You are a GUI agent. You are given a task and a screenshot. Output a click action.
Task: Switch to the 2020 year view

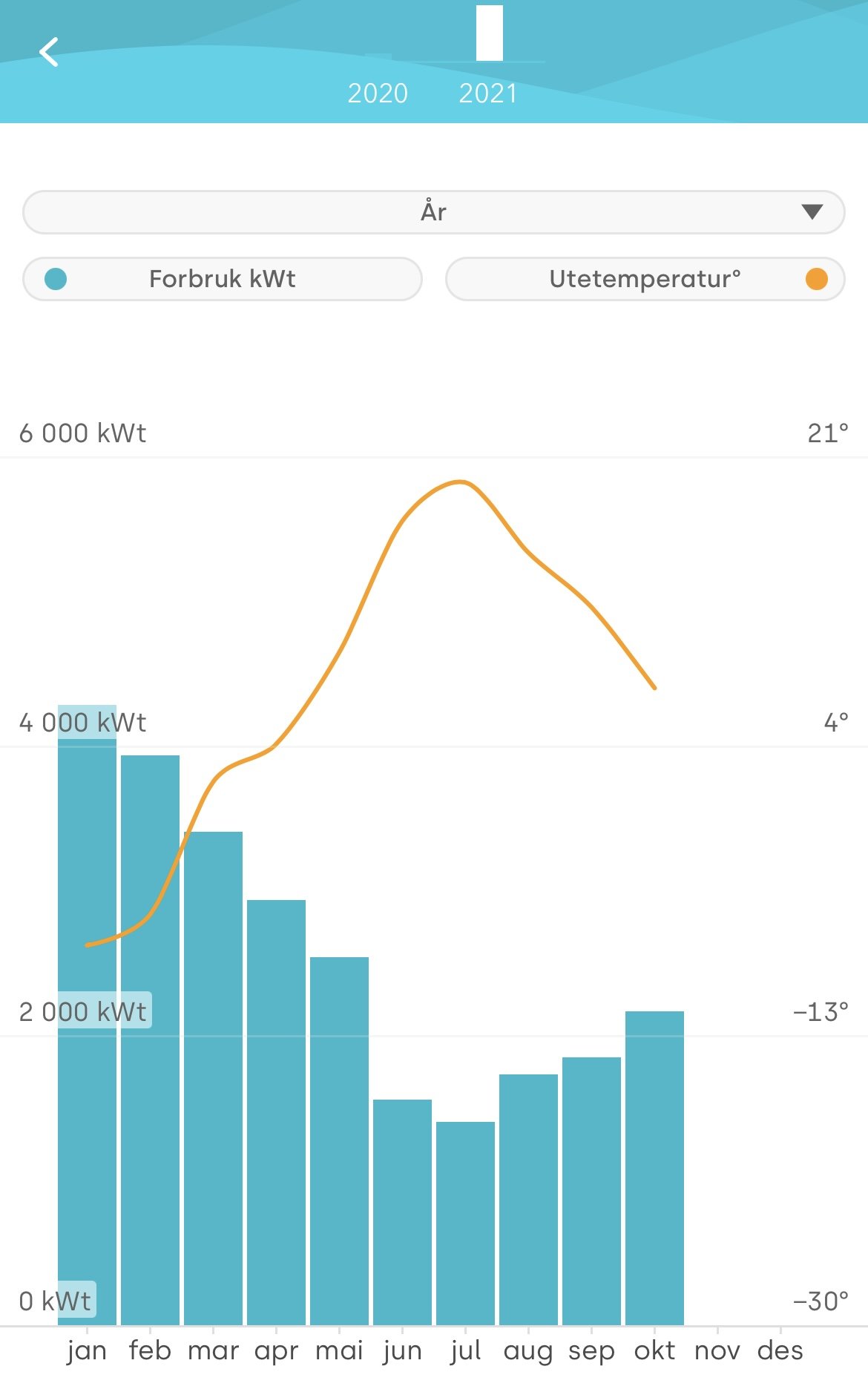378,93
